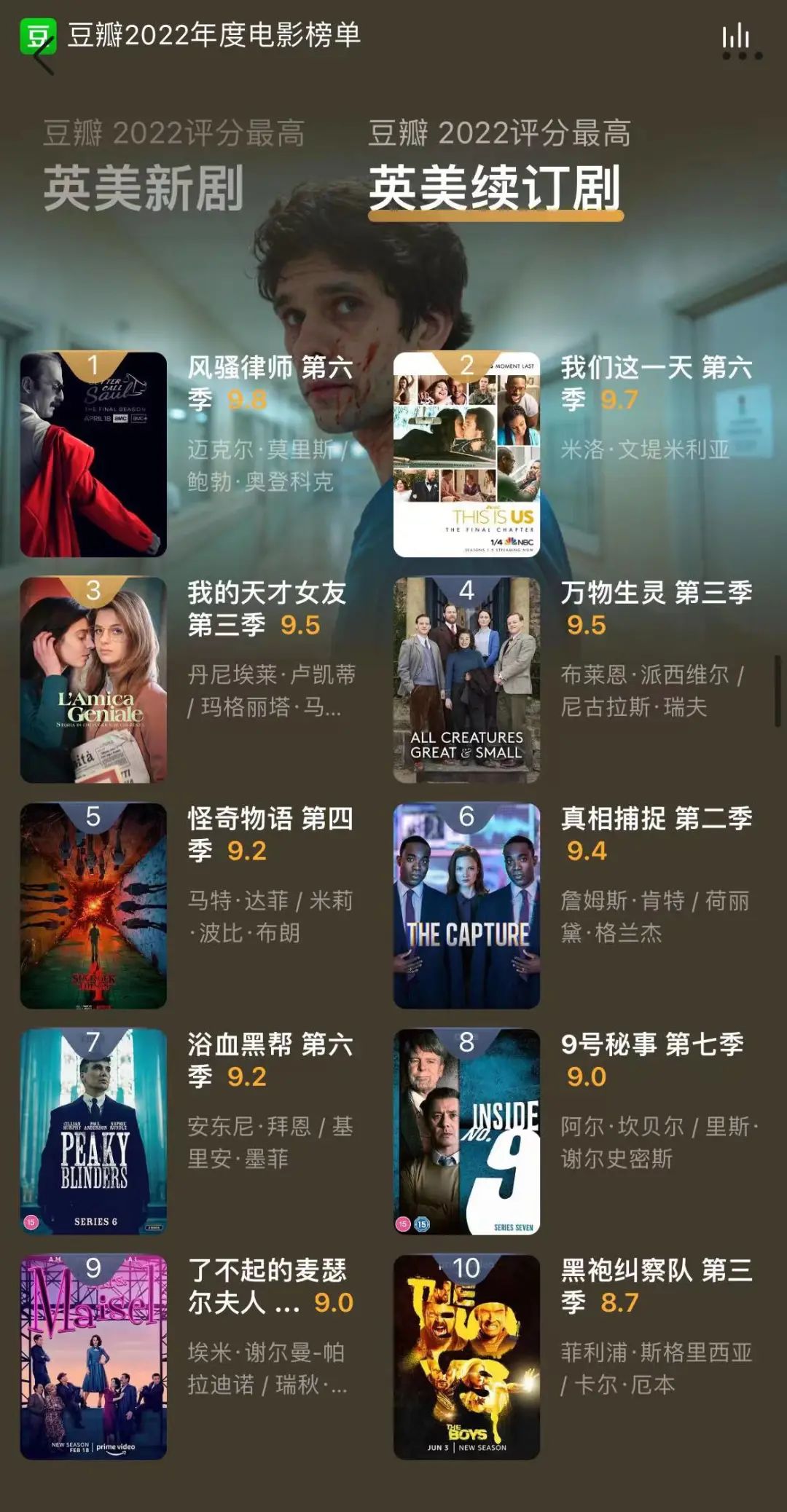
Task: Select 9号秘事 第七季
Action: point(466,1132)
